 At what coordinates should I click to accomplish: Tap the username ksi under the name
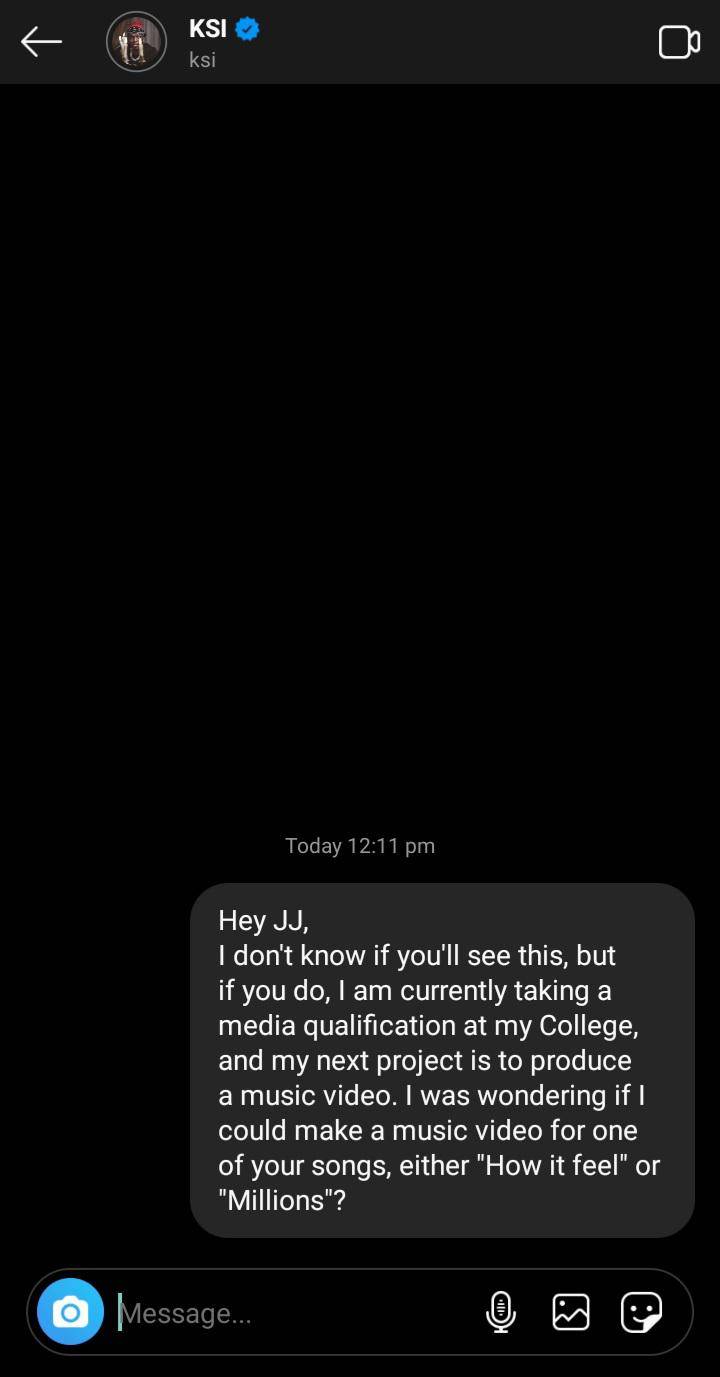[x=202, y=60]
